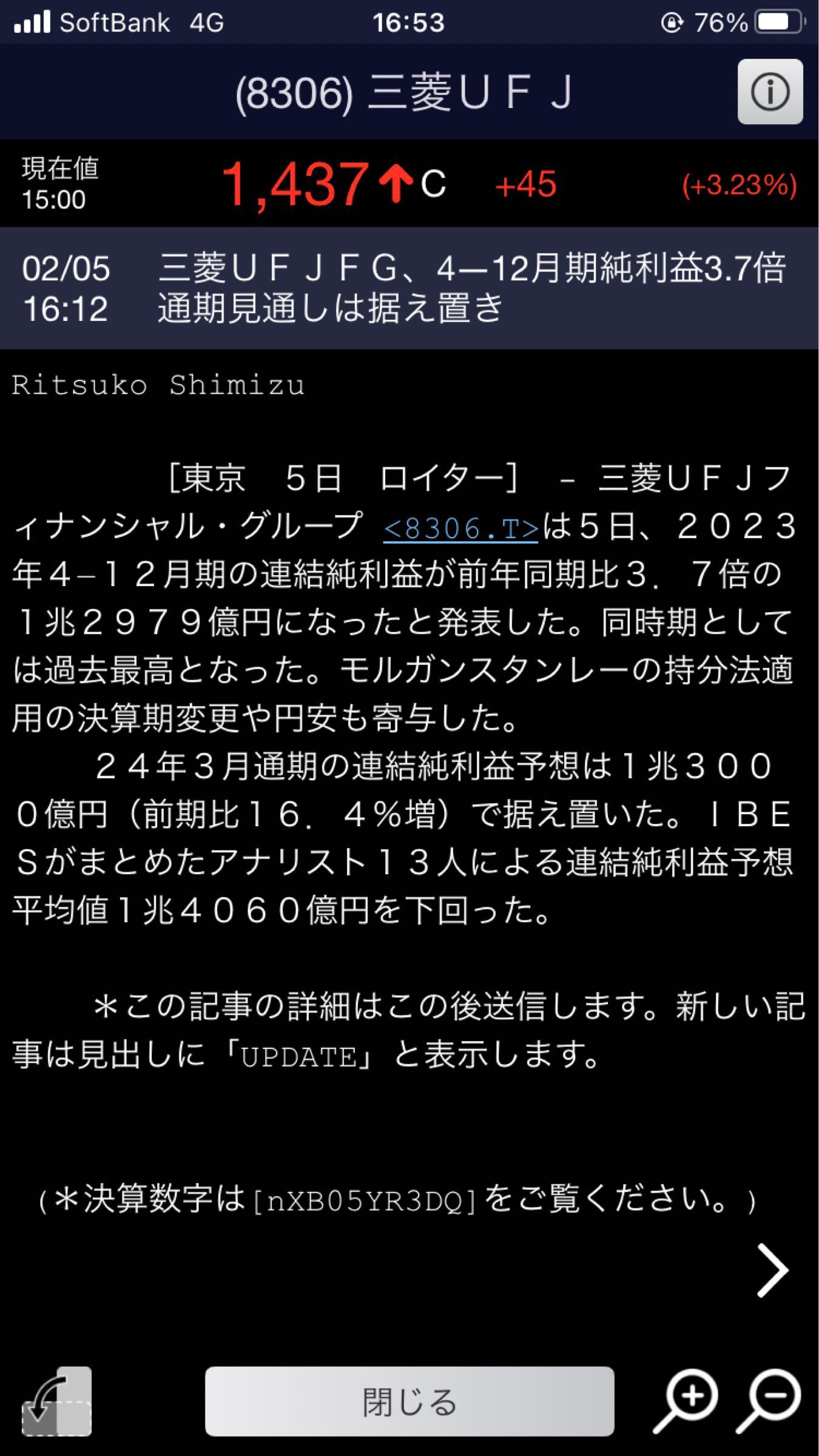Tap the red up-arrow beside the price
The image size is (819, 1456).
(x=397, y=183)
